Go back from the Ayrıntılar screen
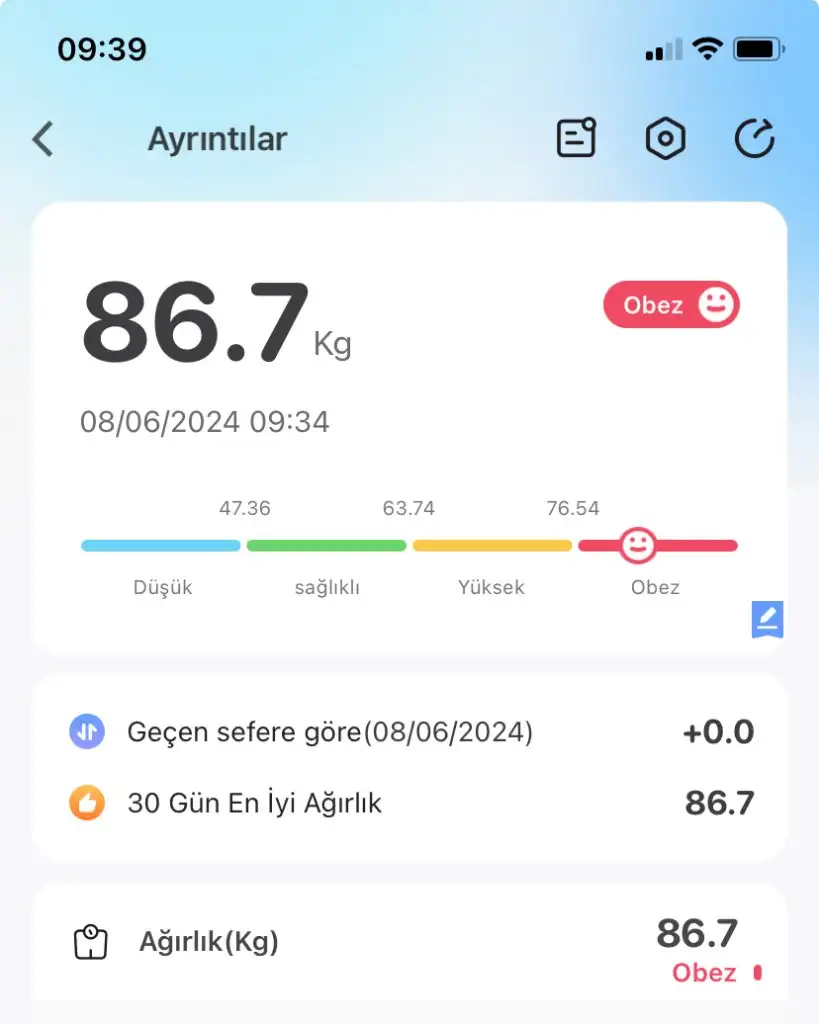Viewport: 819px width, 1024px height. click(x=43, y=140)
